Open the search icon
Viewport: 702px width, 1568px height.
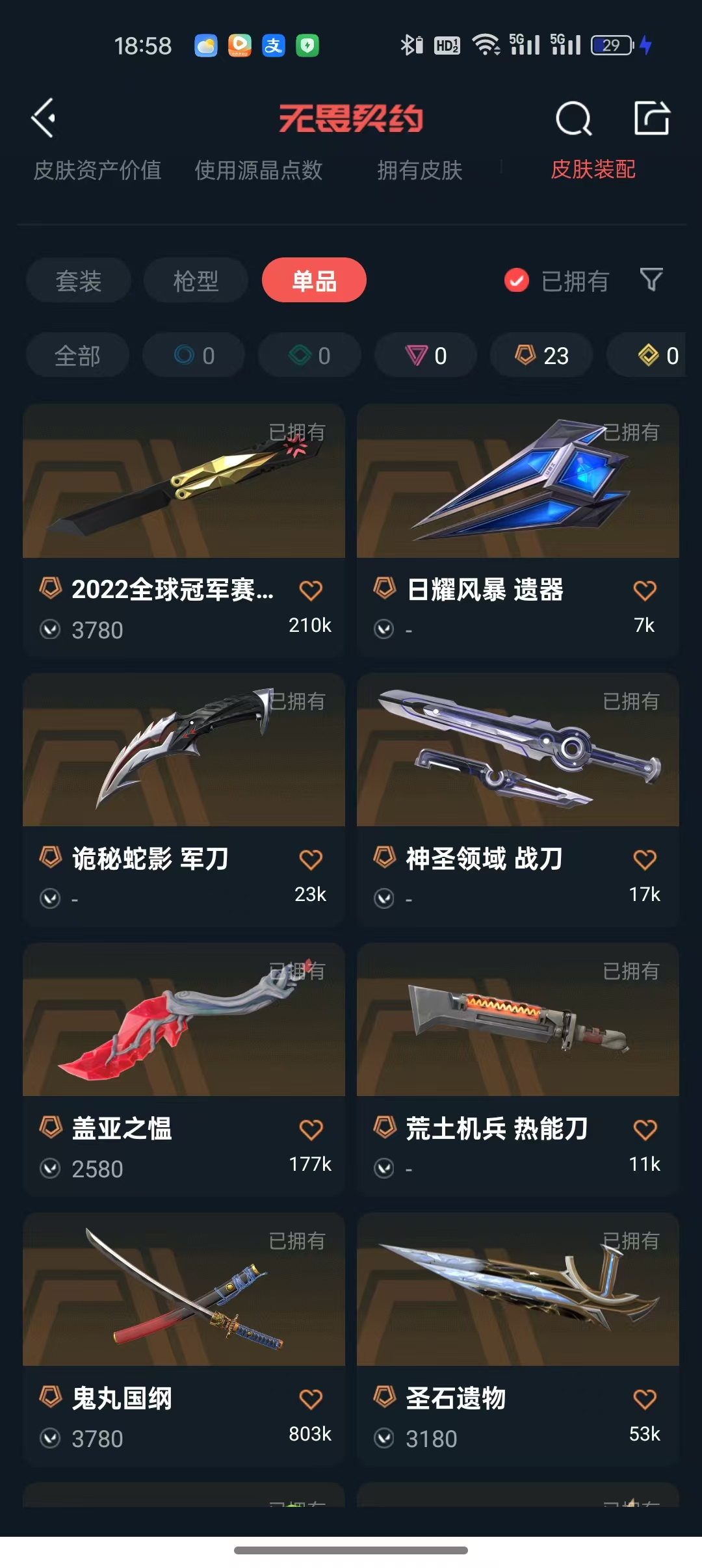573,119
